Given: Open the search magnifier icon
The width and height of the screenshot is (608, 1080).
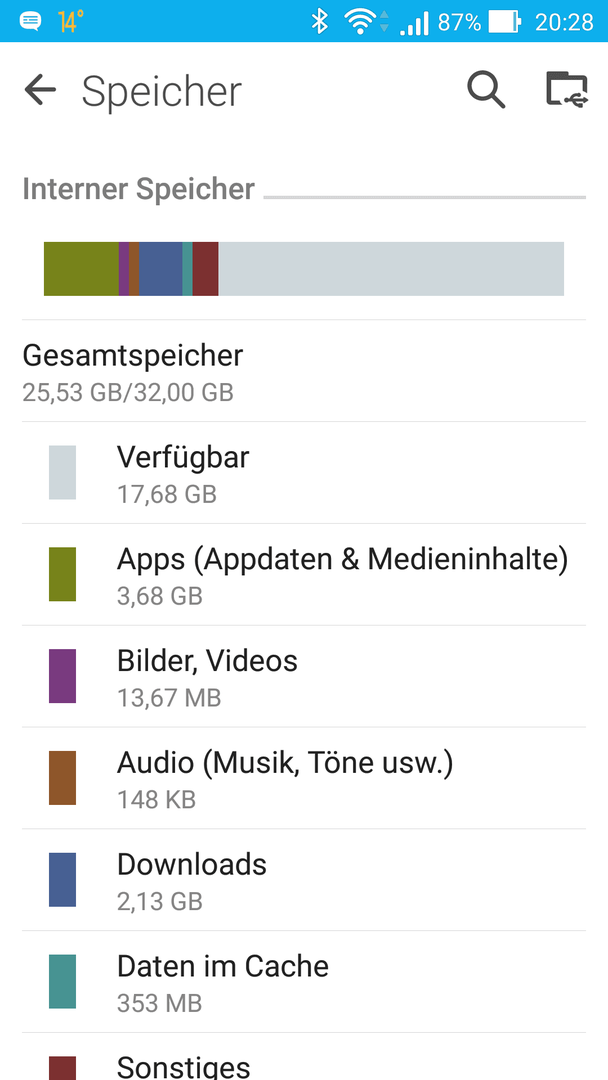Looking at the screenshot, I should coord(486,90).
